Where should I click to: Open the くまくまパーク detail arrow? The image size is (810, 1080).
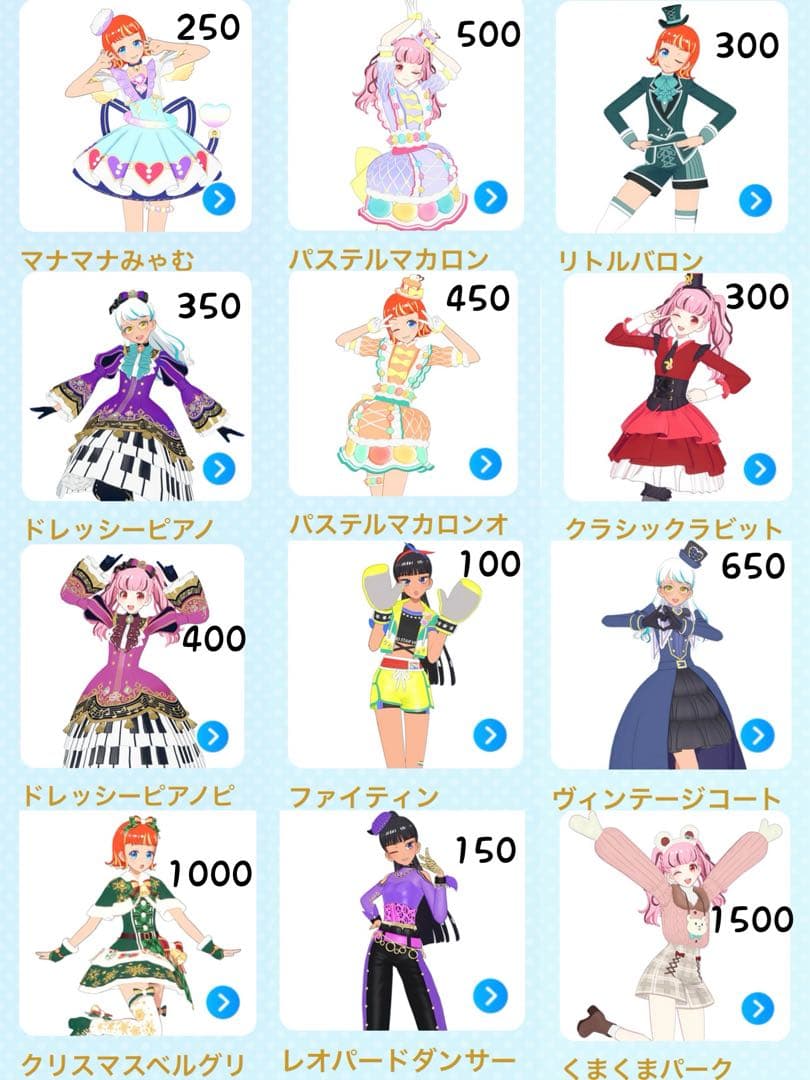pyautogui.click(x=756, y=1010)
